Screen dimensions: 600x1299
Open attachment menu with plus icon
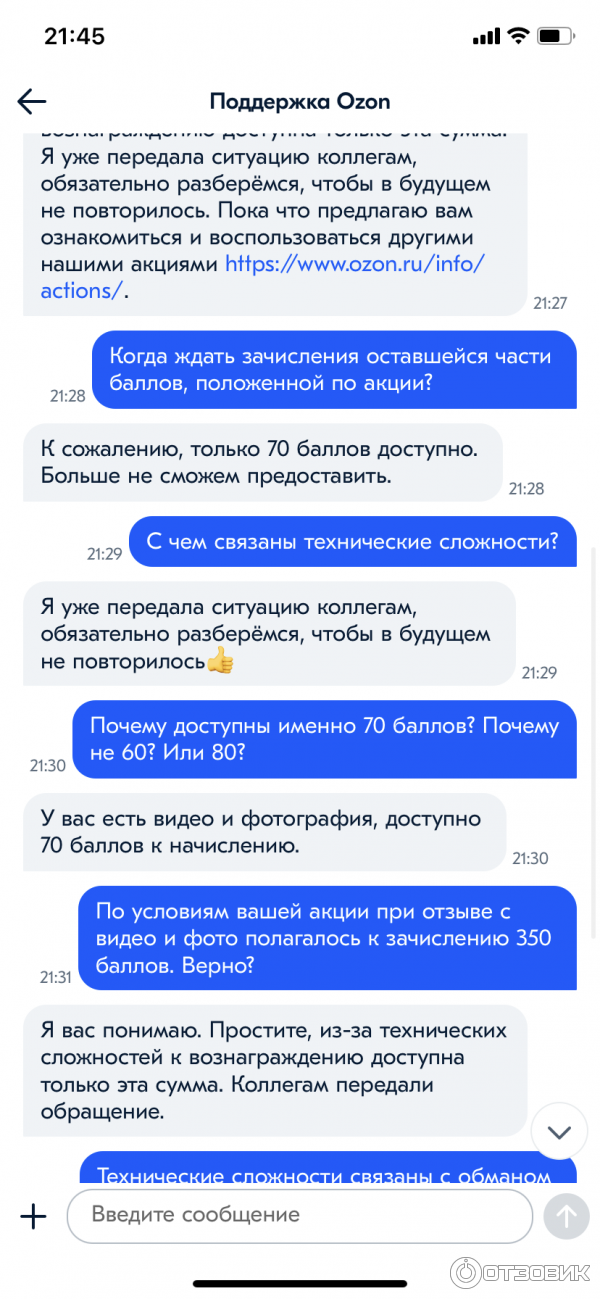click(x=34, y=1215)
